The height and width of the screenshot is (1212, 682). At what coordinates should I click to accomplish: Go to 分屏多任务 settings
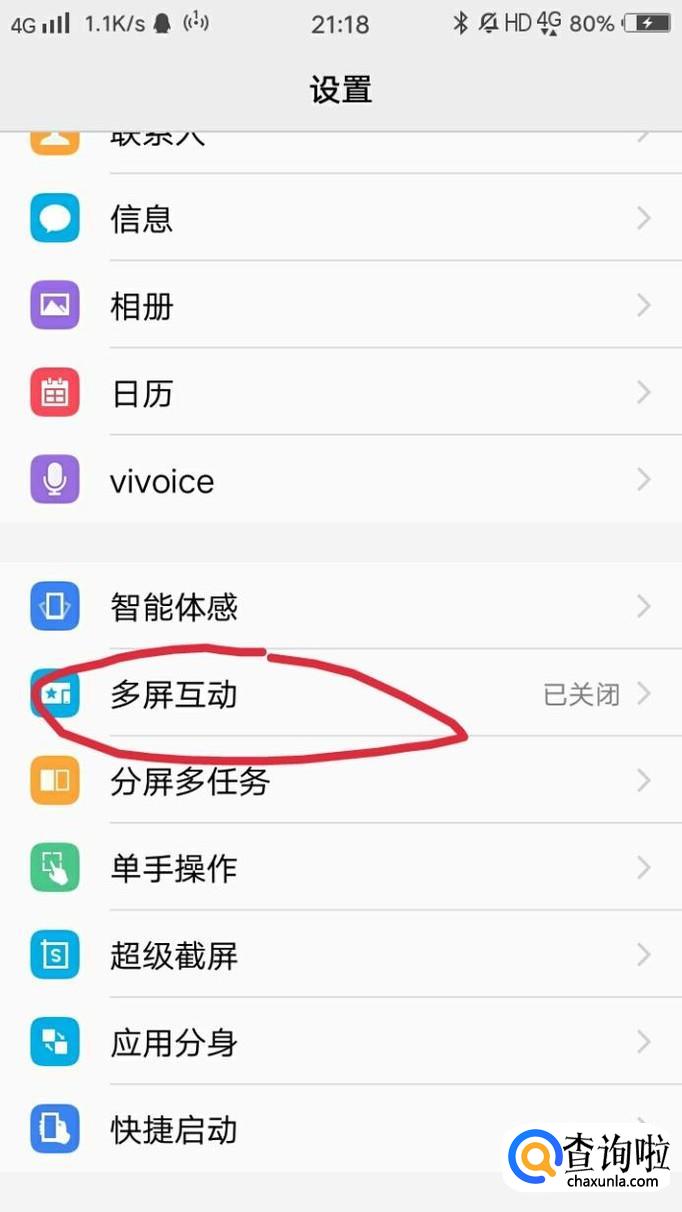tap(340, 781)
